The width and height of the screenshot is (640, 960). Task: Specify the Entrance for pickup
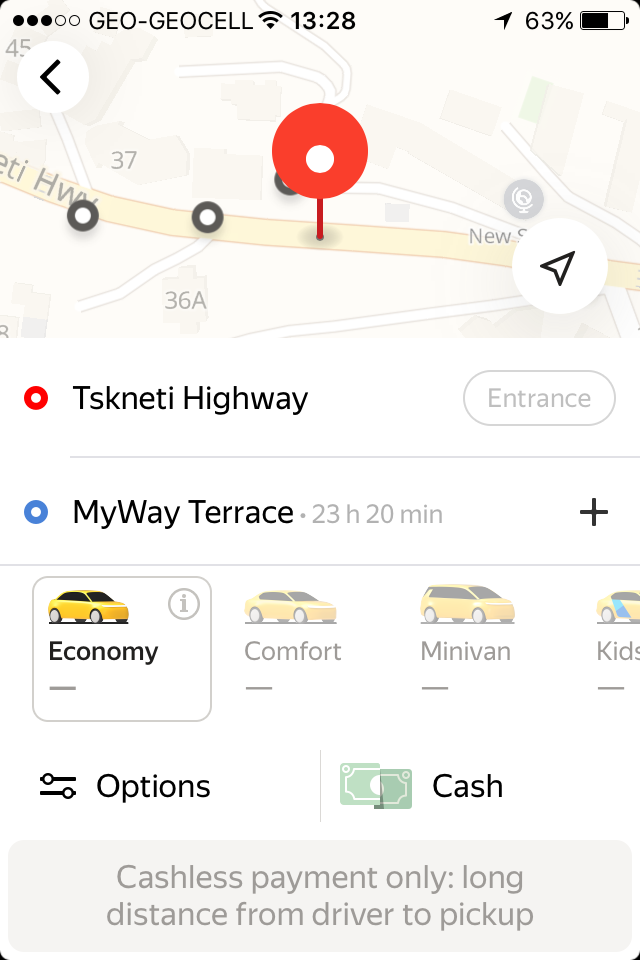[539, 398]
